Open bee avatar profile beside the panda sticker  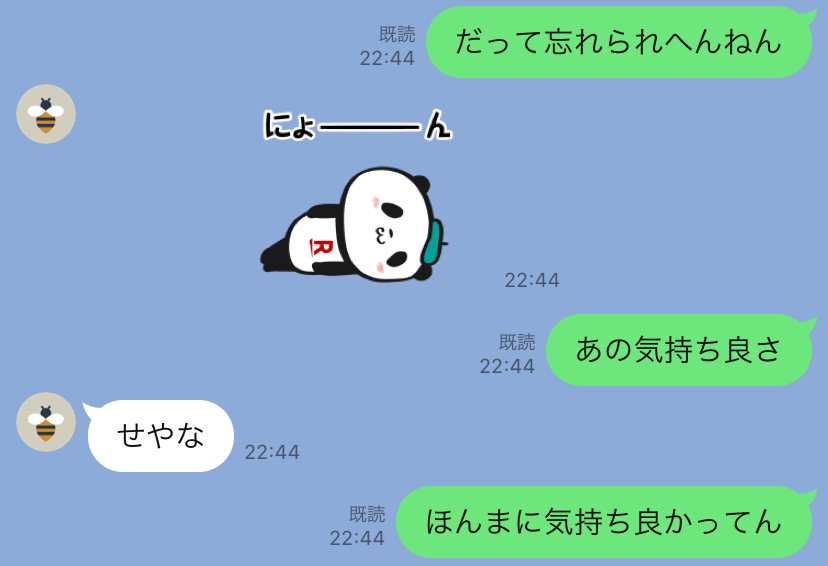click(x=46, y=114)
